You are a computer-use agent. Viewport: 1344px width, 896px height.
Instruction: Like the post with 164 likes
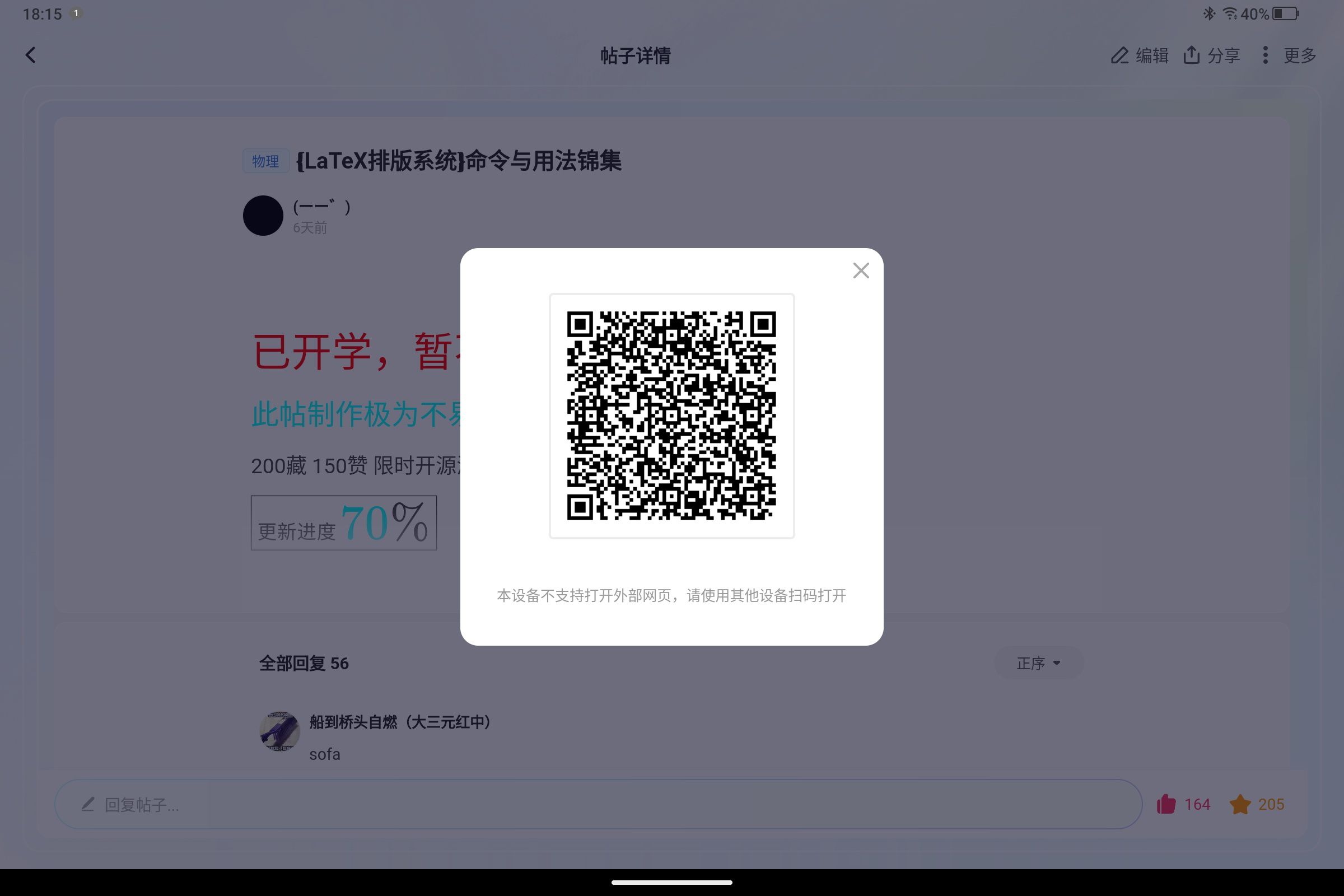(x=1166, y=804)
